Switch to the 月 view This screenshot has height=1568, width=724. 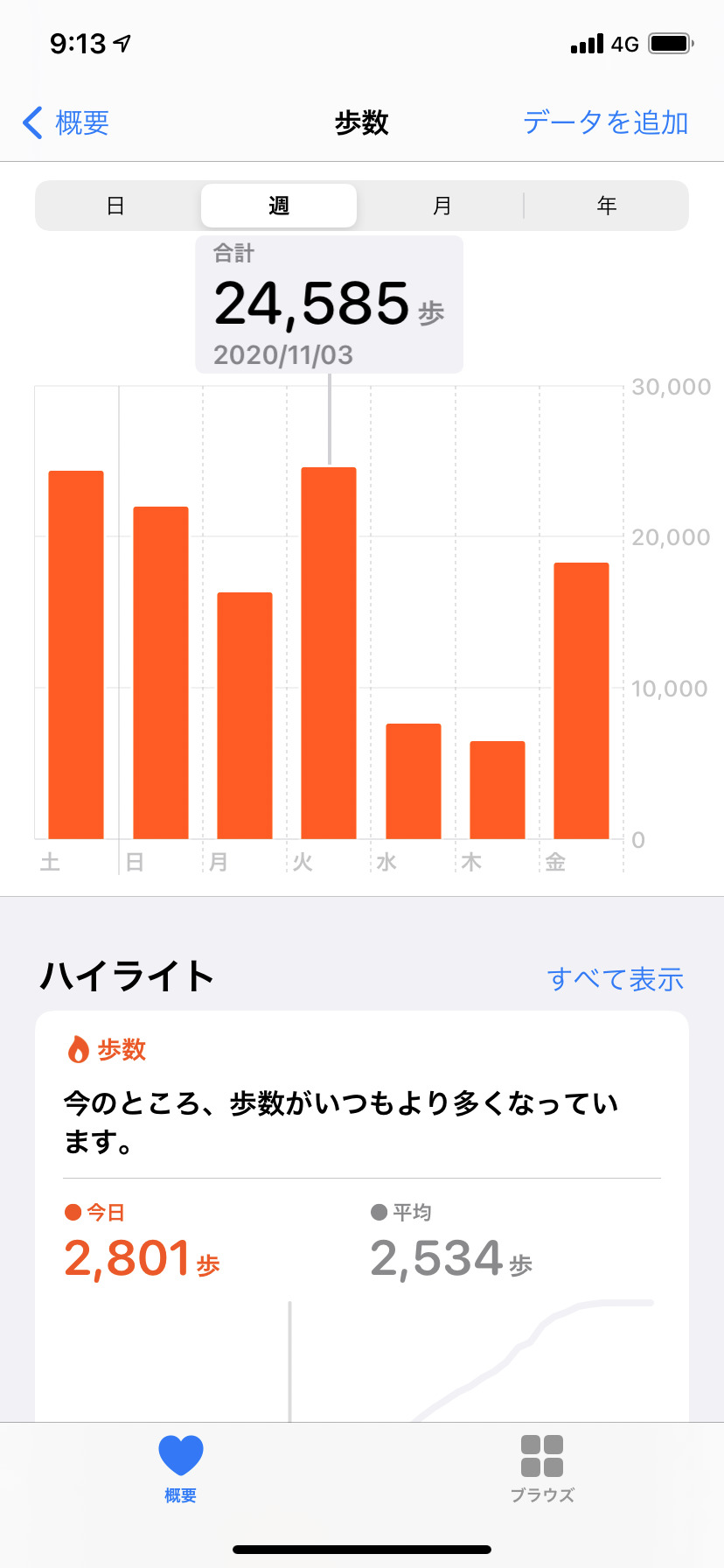tap(442, 206)
